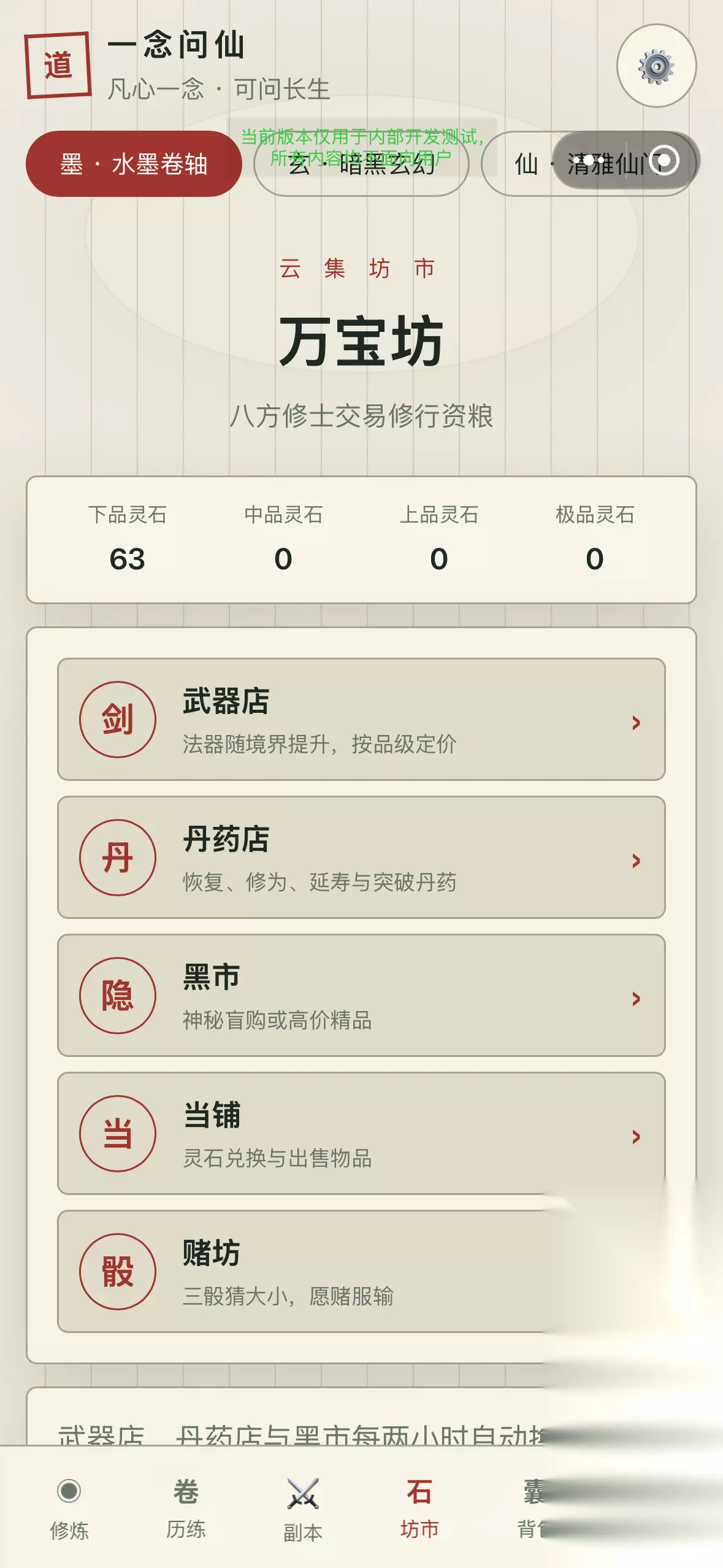This screenshot has height=1568, width=723.
Task: Visit the 黑市 black market
Action: tap(361, 995)
